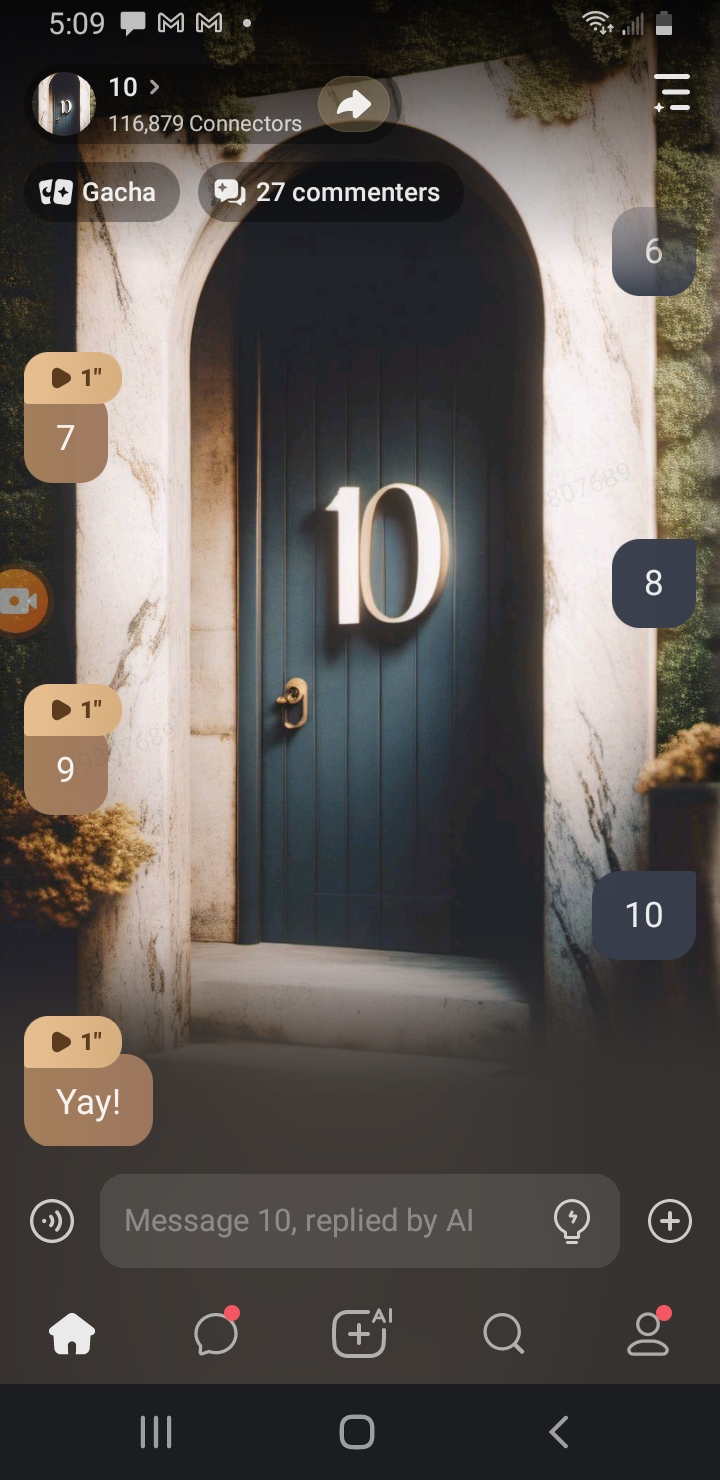Screen dimensions: 720x1480
Task: Tap the orange video camera button
Action: (x=20, y=601)
